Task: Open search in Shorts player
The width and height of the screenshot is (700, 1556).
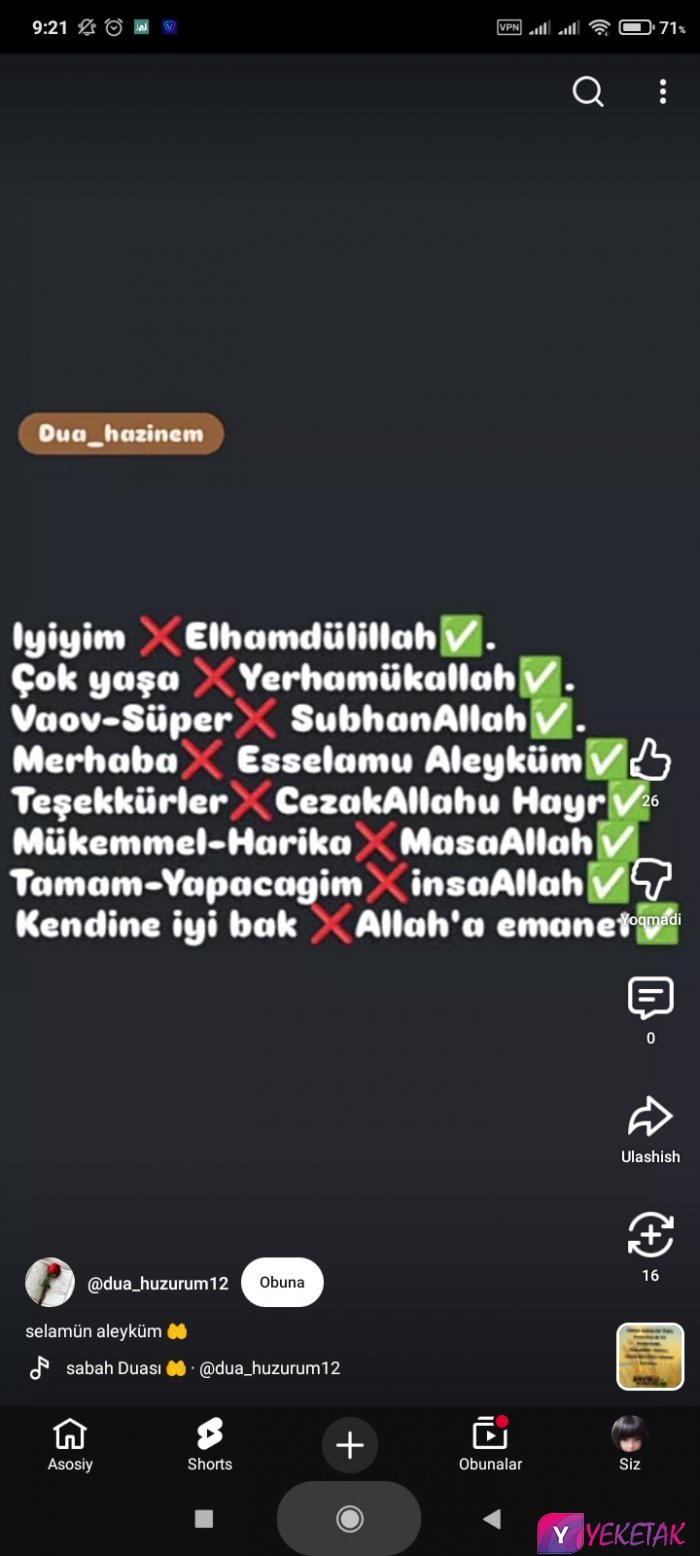Action: [588, 92]
